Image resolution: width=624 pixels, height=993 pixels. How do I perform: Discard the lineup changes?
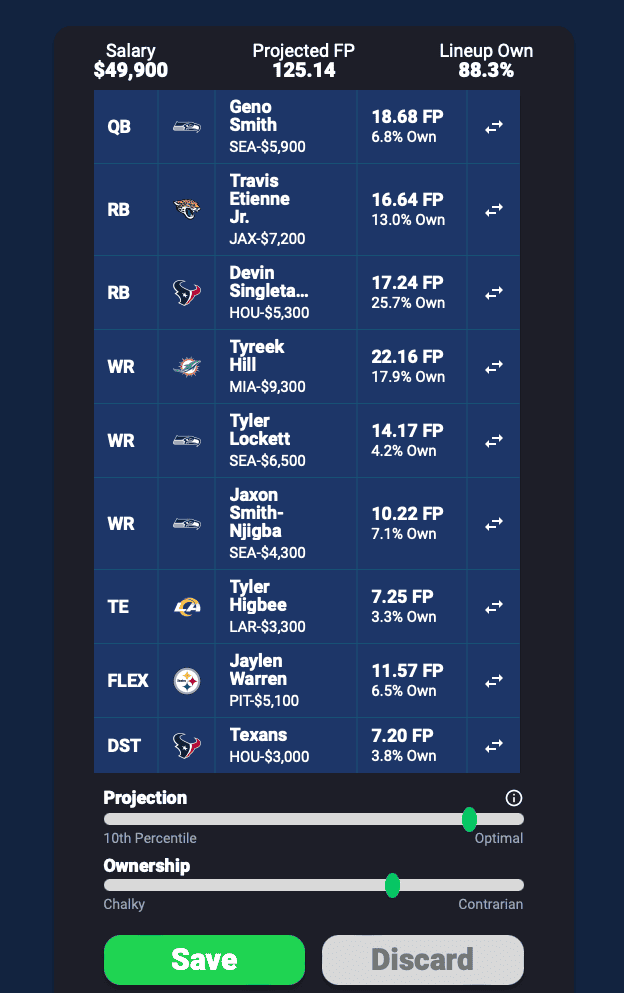click(x=422, y=960)
